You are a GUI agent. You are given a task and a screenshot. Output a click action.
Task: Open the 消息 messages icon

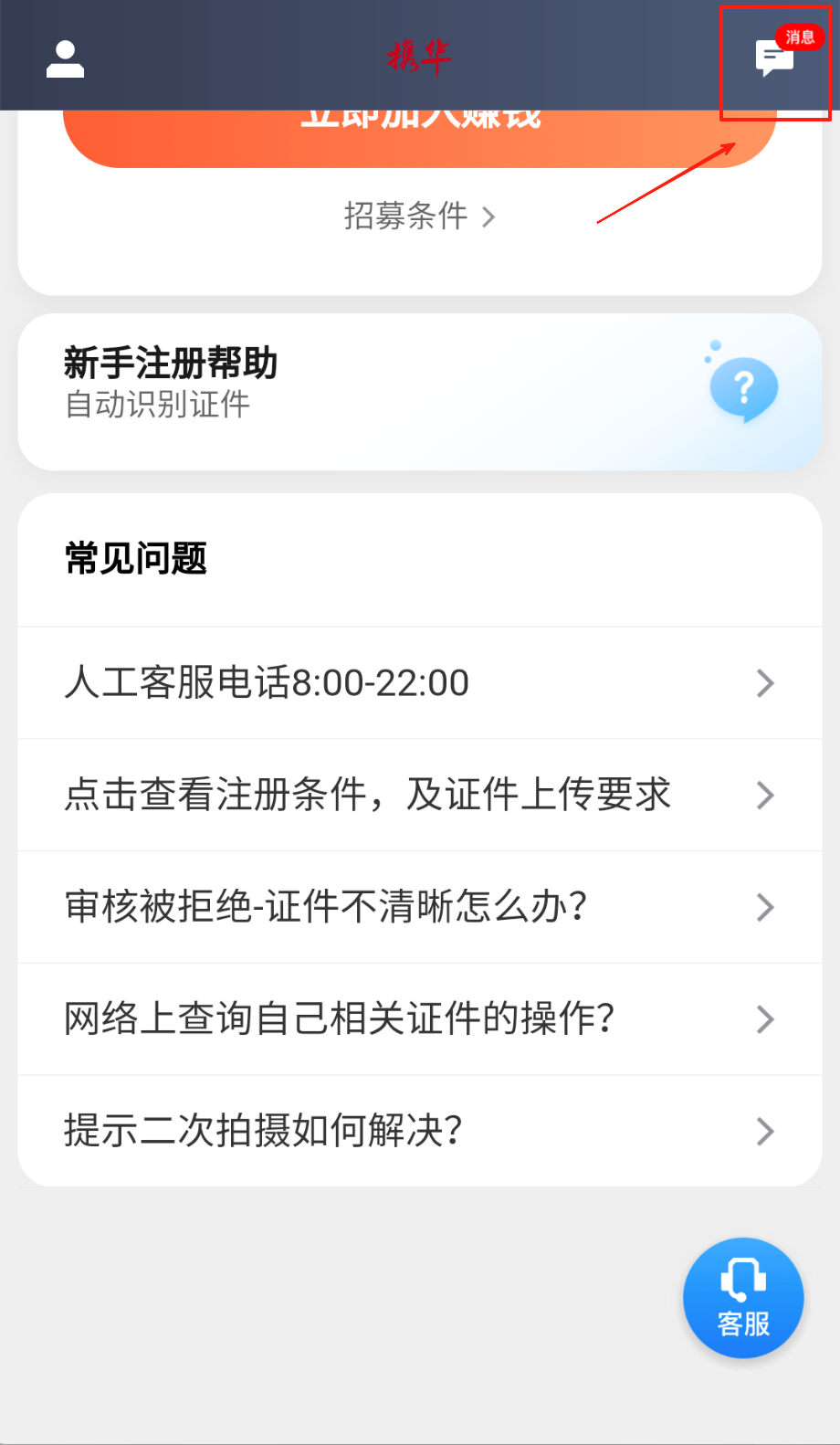pyautogui.click(x=774, y=58)
